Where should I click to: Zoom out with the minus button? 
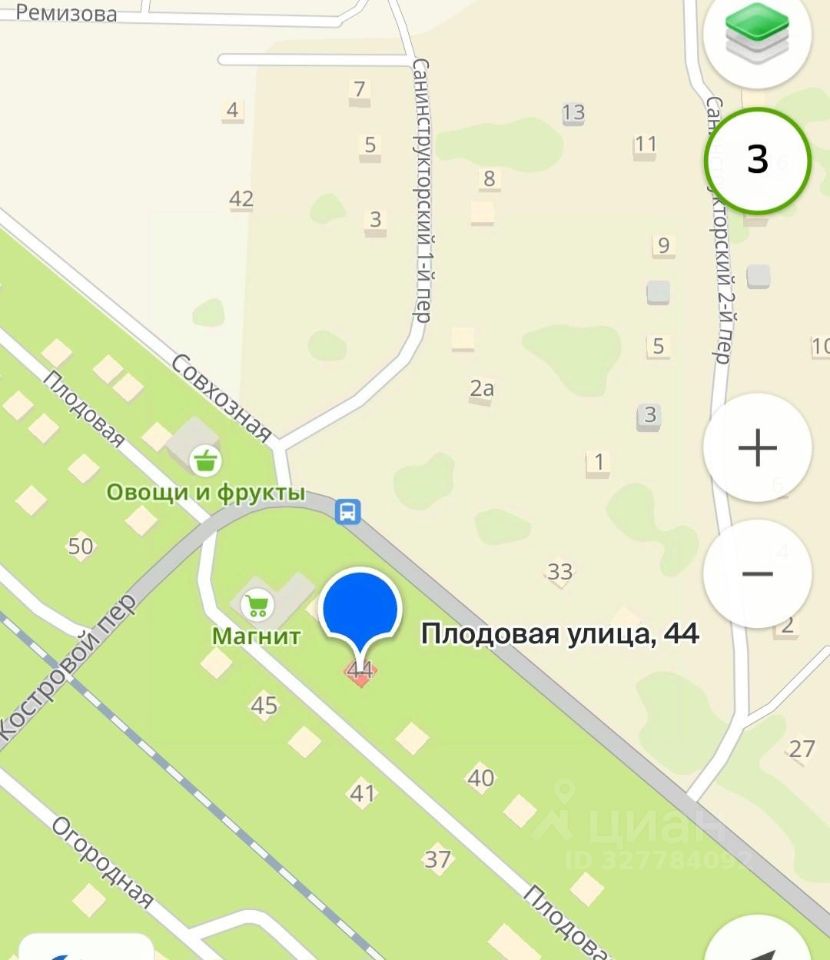(757, 574)
